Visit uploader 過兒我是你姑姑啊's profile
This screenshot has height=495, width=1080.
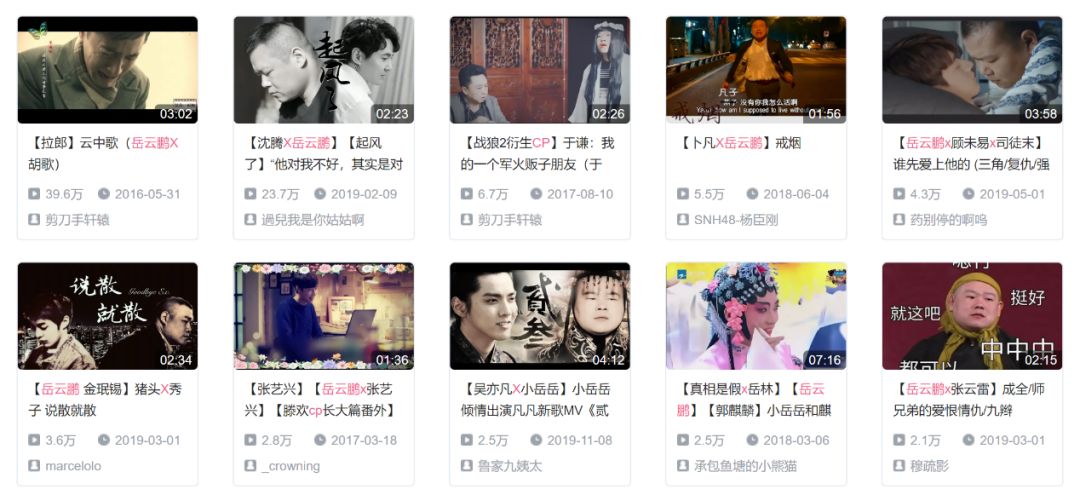(312, 220)
